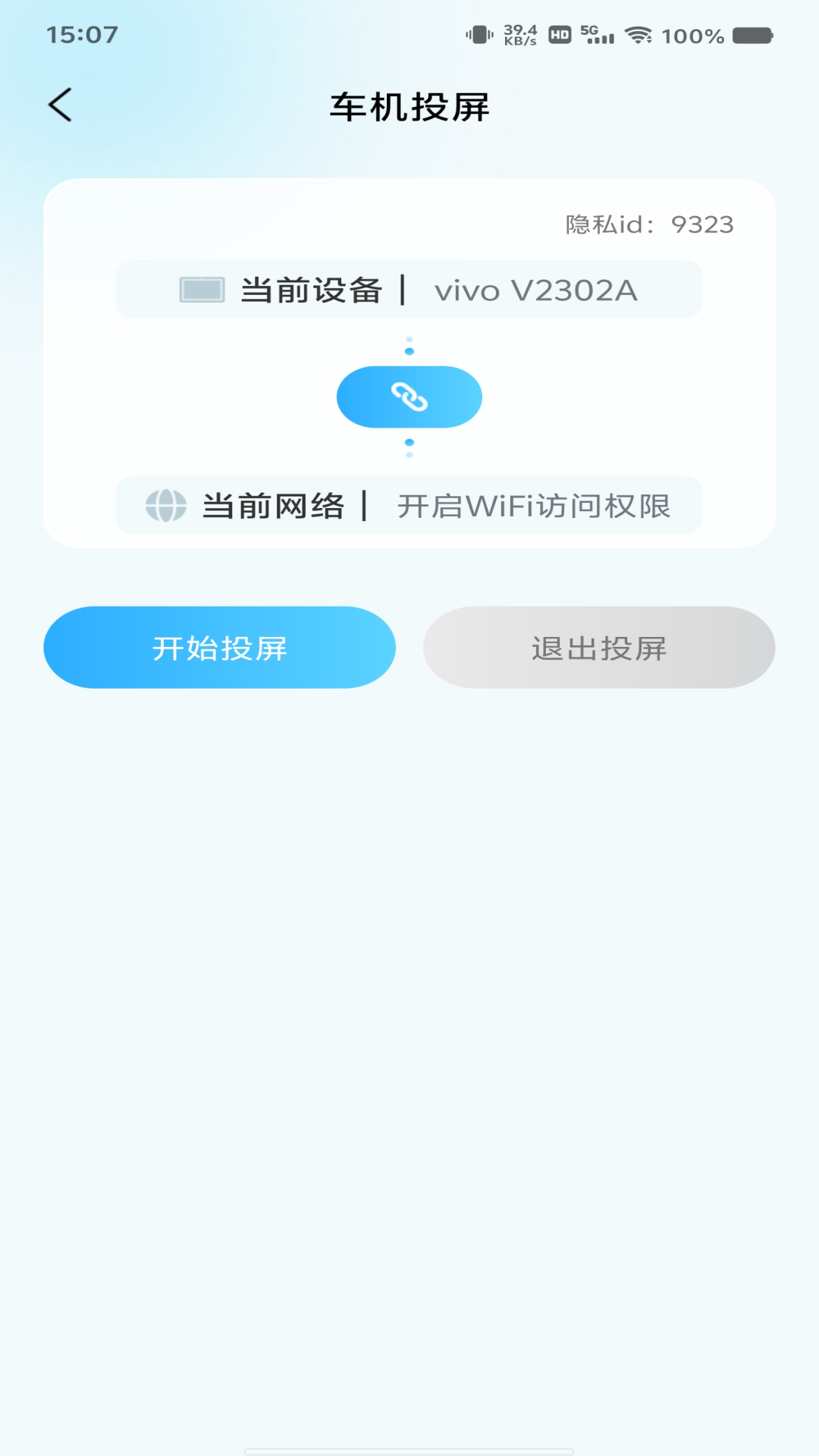The image size is (819, 1456).
Task: Tap the back arrow at top left
Action: click(61, 105)
